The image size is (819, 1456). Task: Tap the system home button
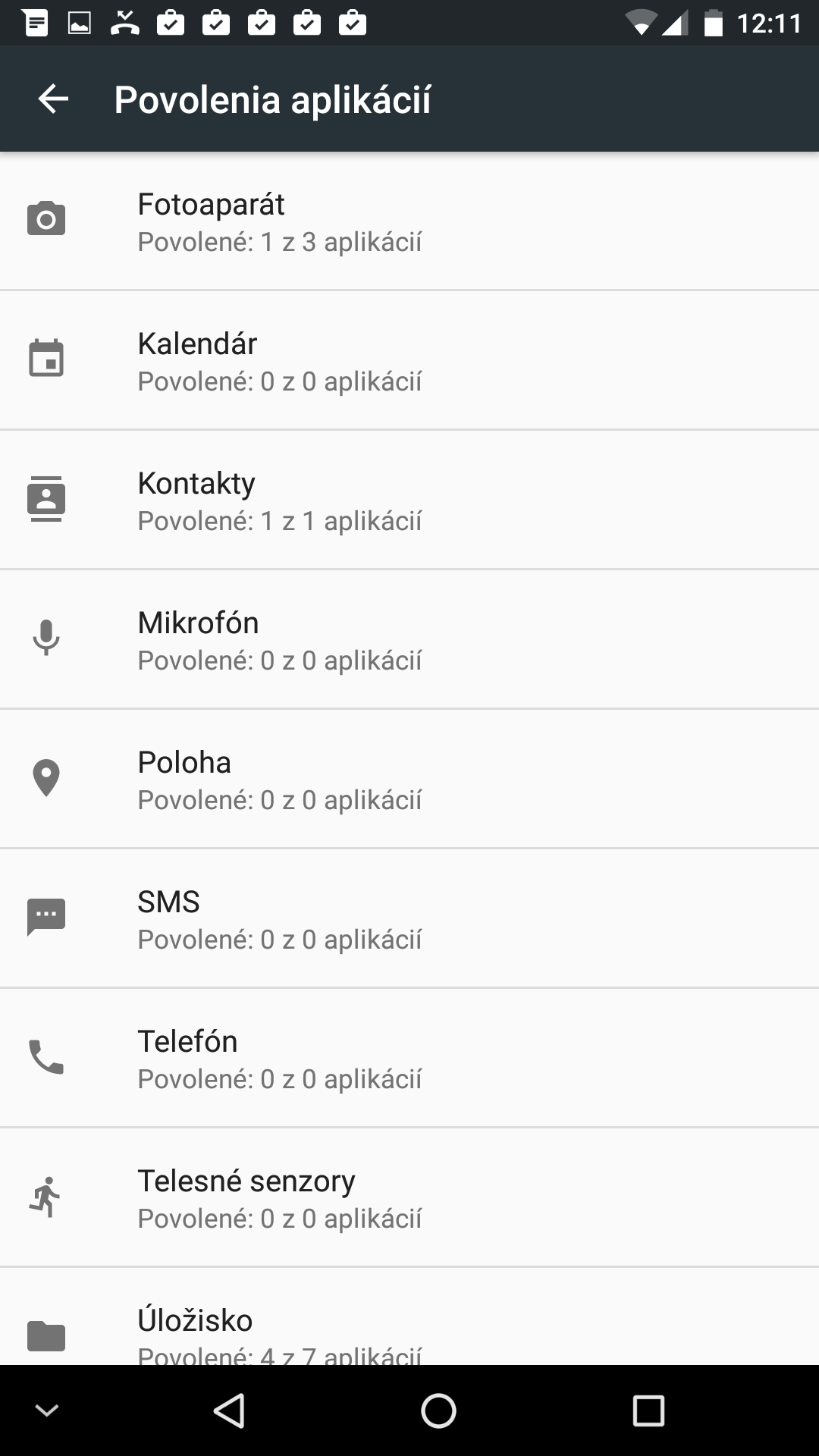click(438, 1410)
